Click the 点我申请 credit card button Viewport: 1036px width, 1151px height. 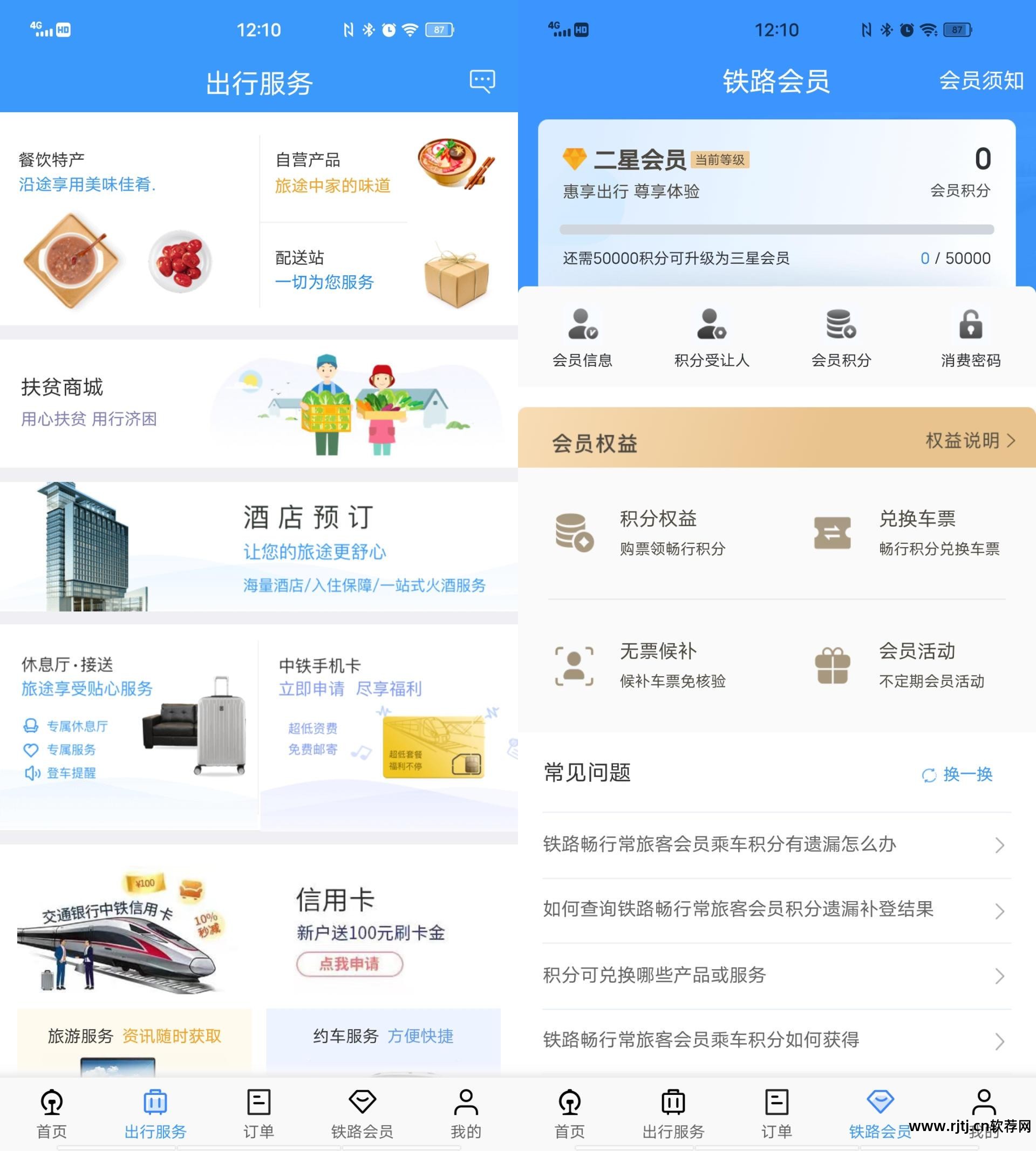(350, 964)
